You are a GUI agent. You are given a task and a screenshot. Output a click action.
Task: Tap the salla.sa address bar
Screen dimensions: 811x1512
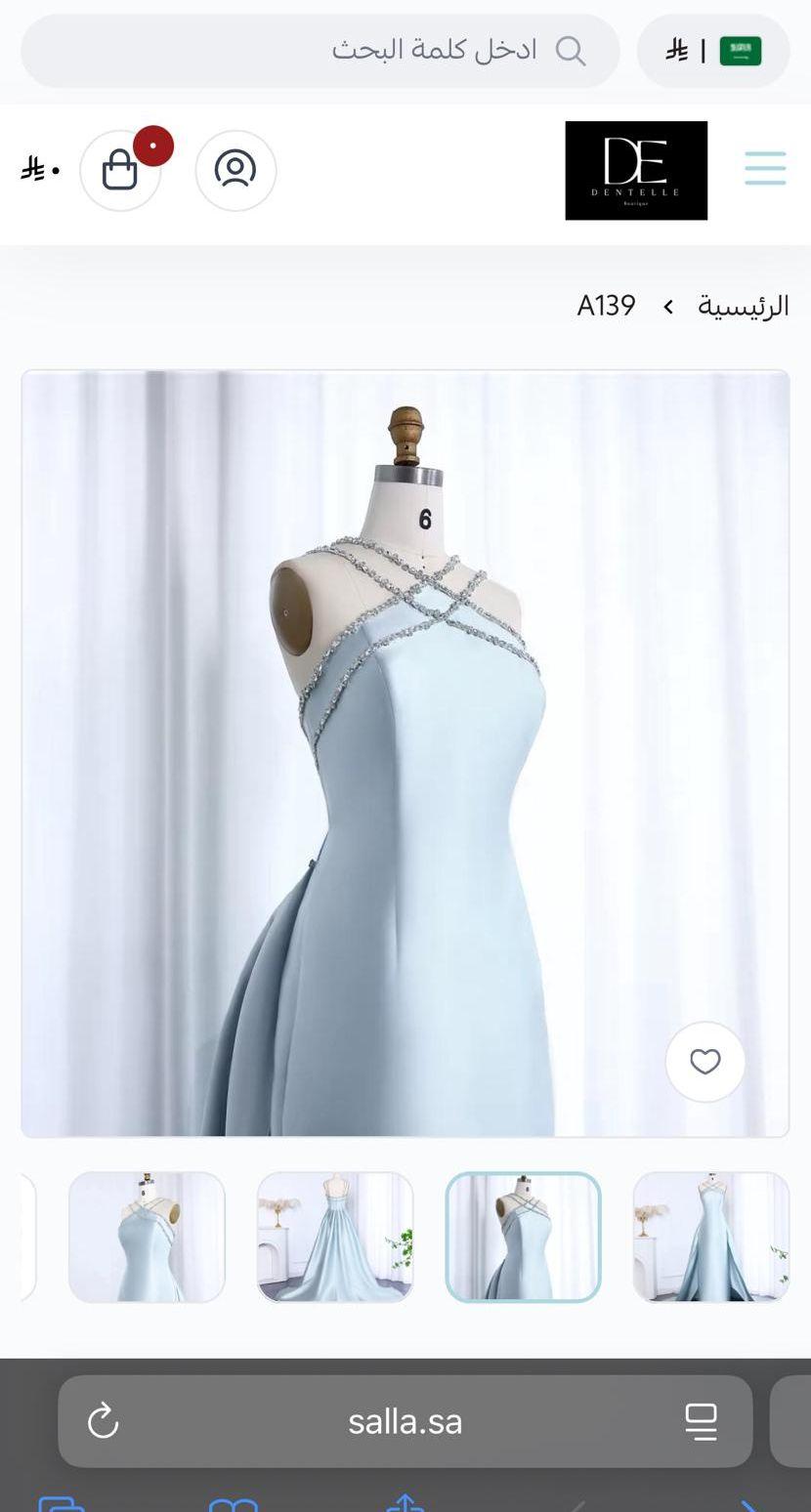[x=405, y=1421]
